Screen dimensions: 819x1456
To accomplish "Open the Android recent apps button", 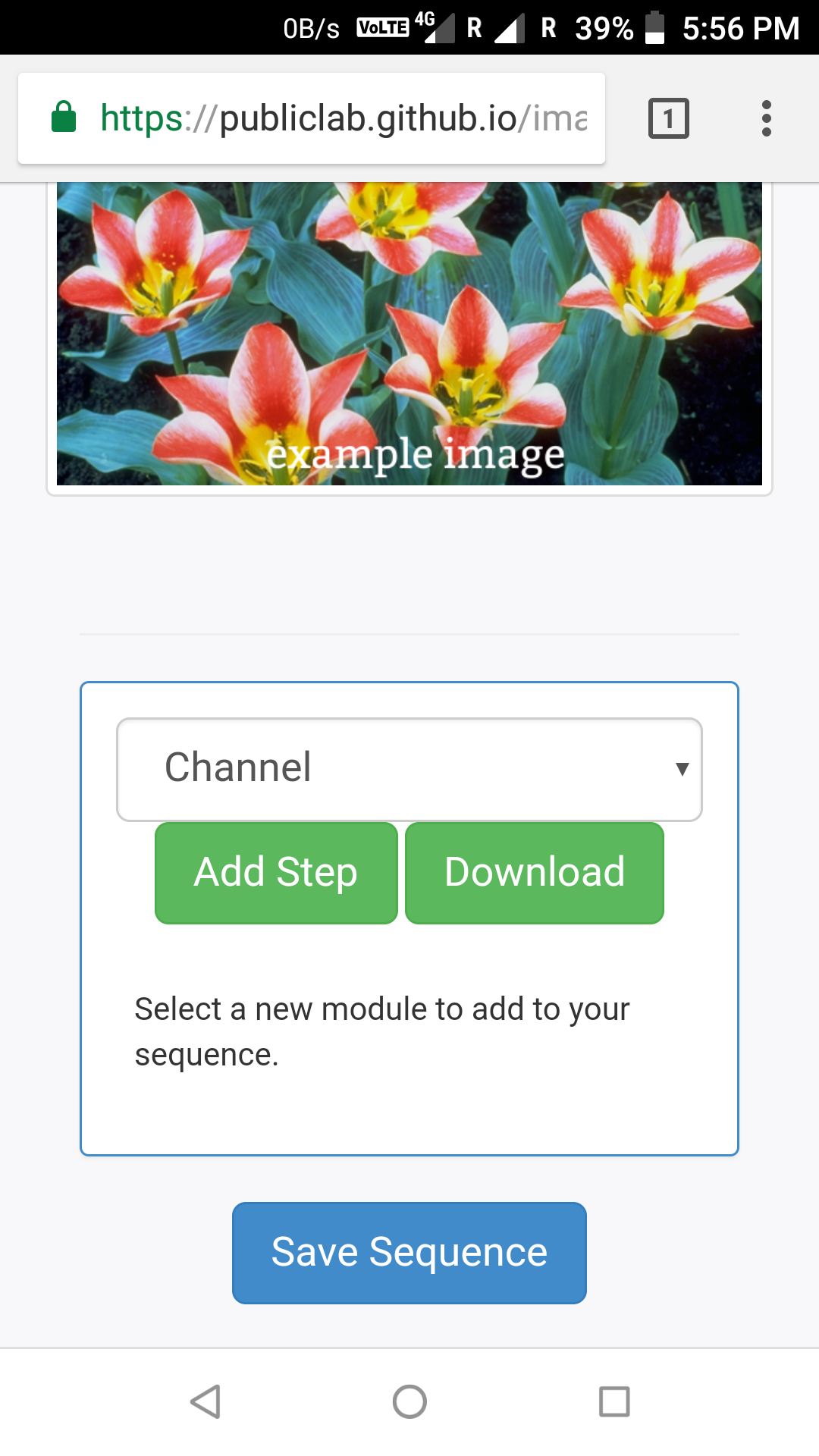I will [x=614, y=1401].
